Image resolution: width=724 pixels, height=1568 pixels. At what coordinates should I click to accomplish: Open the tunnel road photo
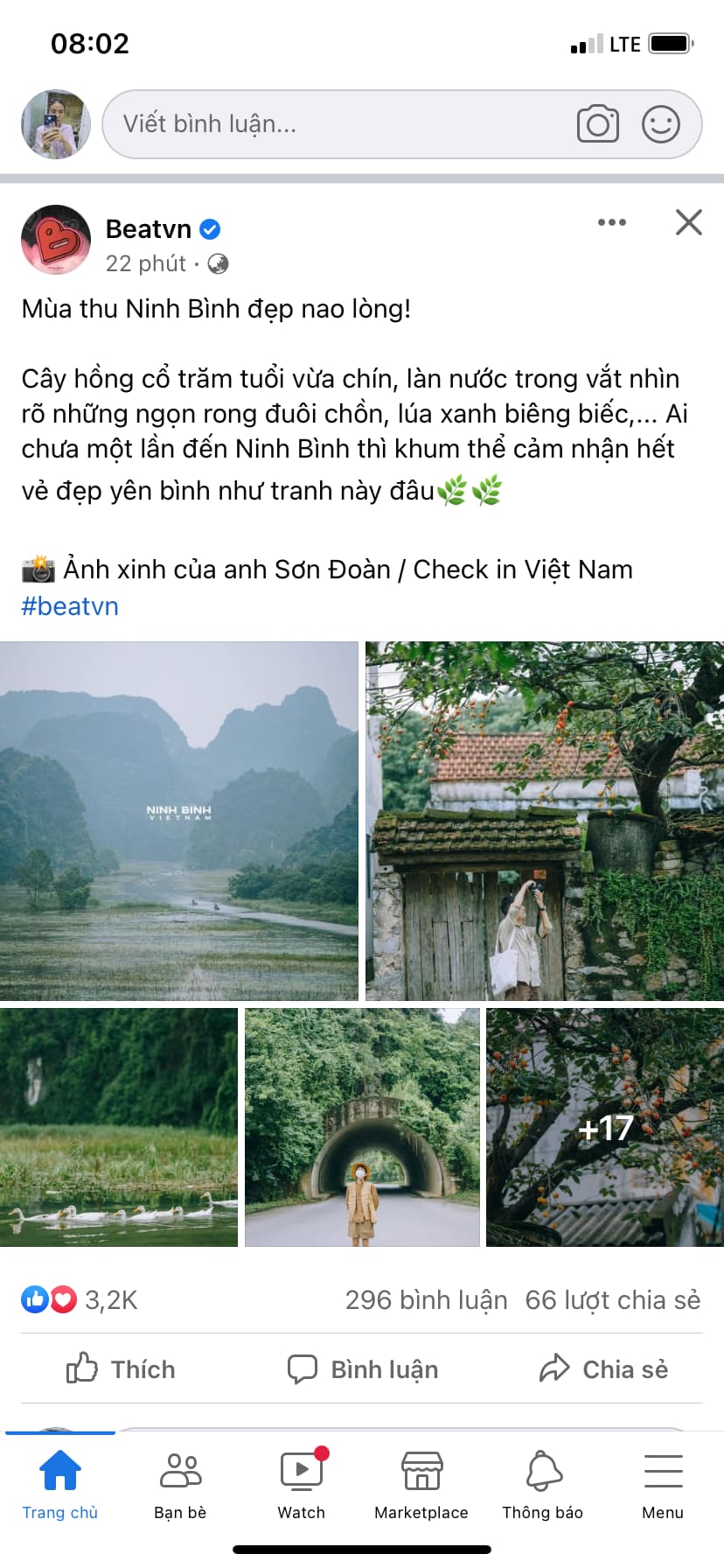tap(362, 1127)
